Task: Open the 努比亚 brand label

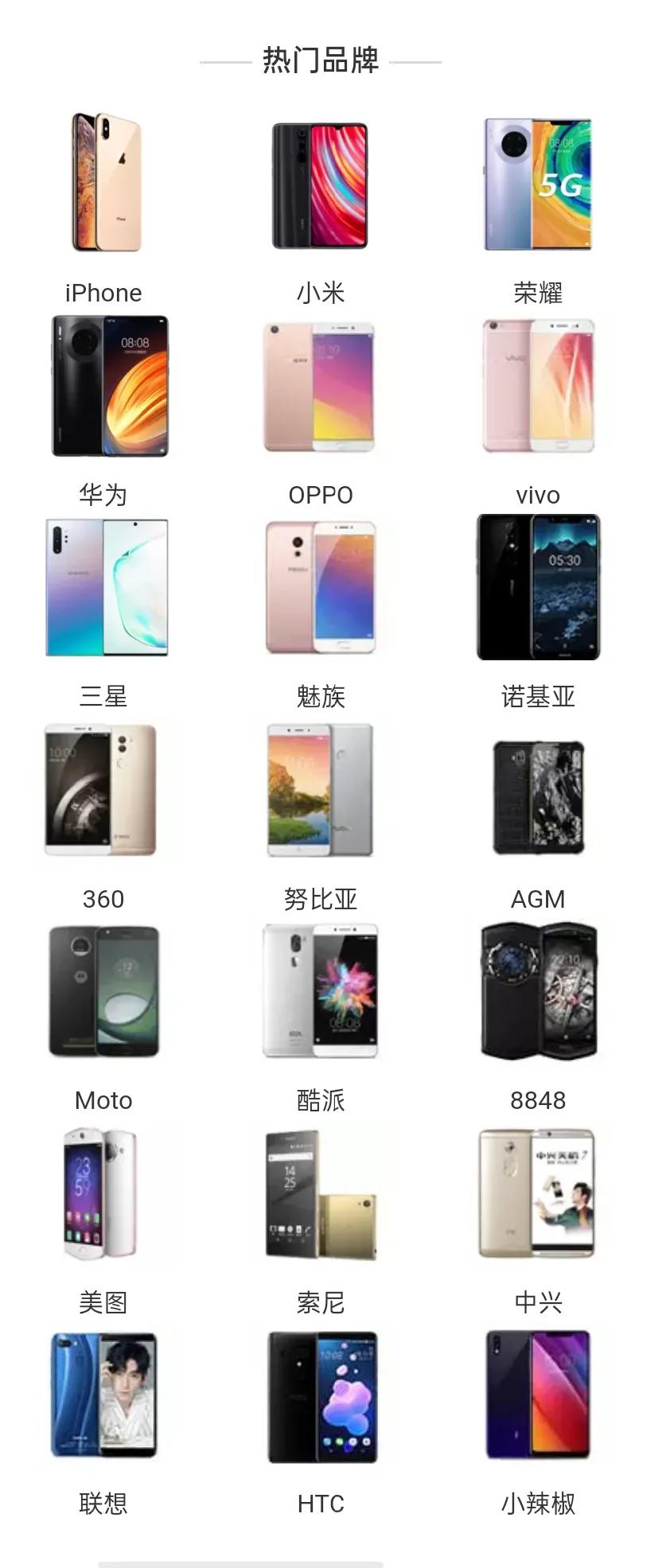Action: (x=319, y=900)
